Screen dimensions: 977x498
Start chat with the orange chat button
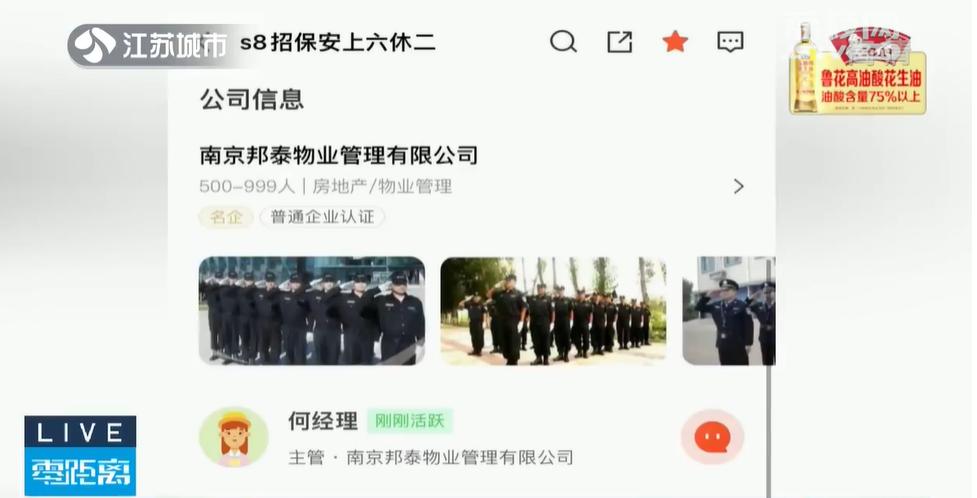tap(712, 437)
